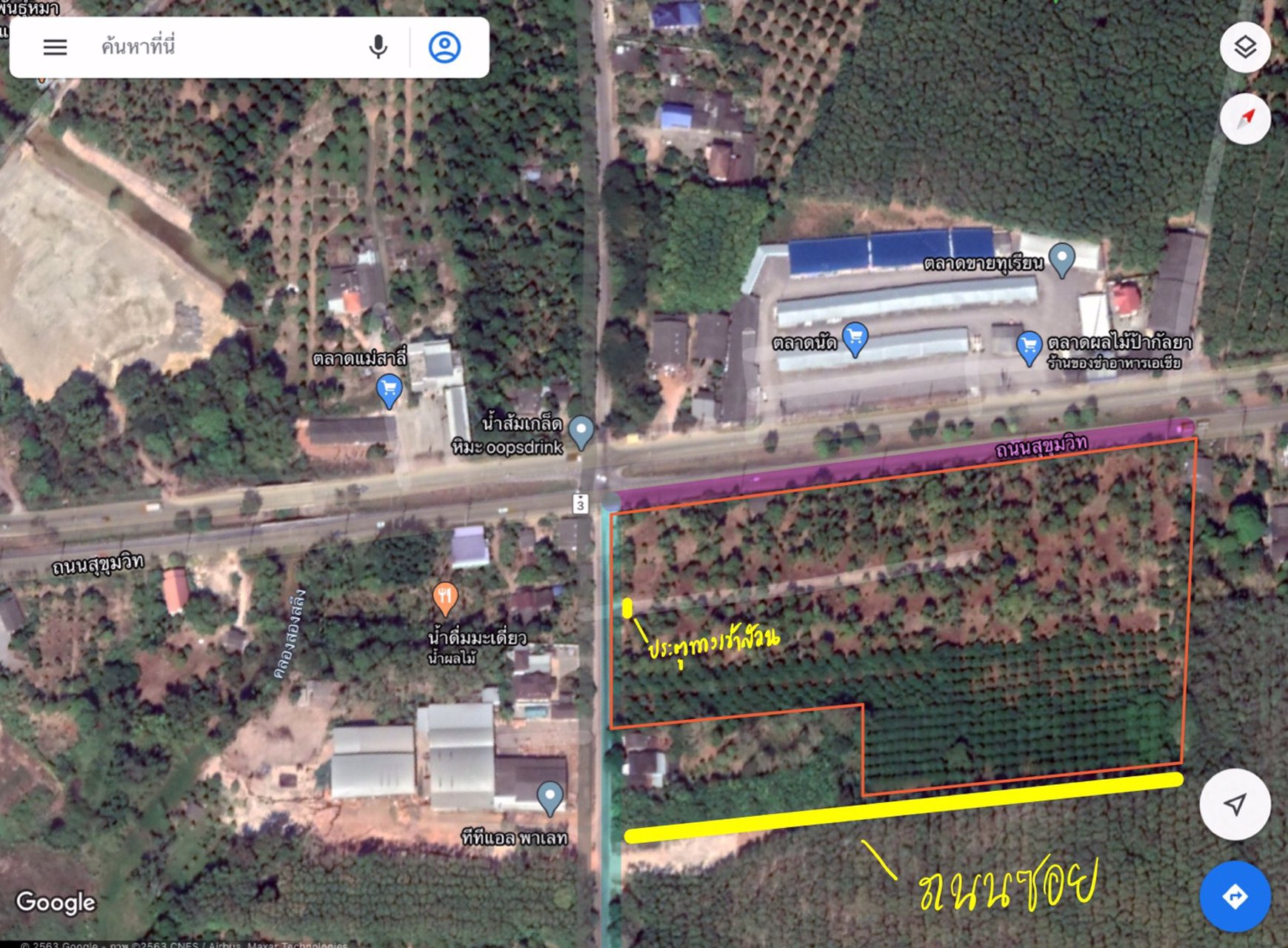Viewport: 1288px width, 948px height.
Task: Center map on my location
Action: [x=1235, y=804]
